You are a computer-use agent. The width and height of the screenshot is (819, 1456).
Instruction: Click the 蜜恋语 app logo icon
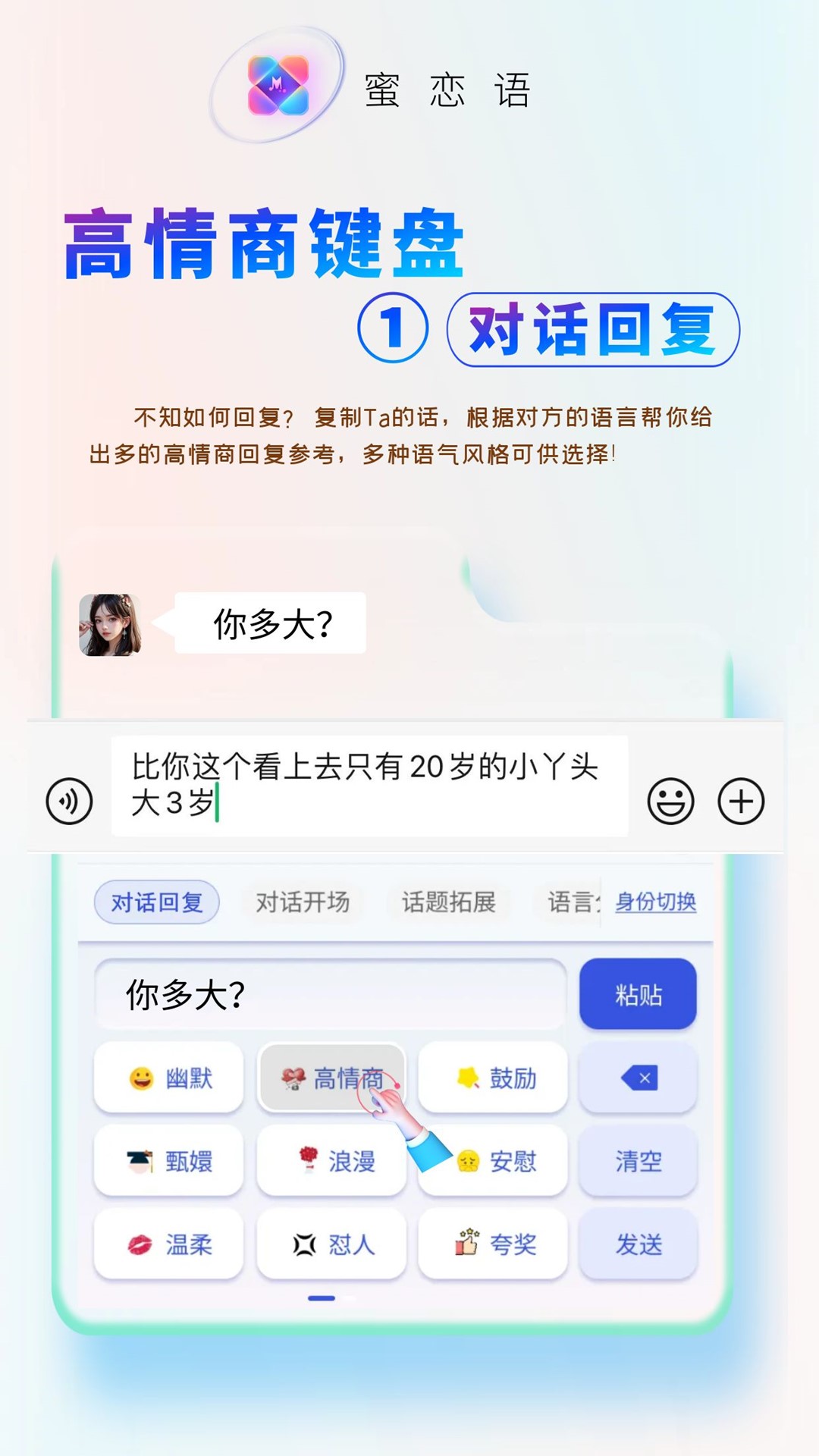pyautogui.click(x=277, y=86)
